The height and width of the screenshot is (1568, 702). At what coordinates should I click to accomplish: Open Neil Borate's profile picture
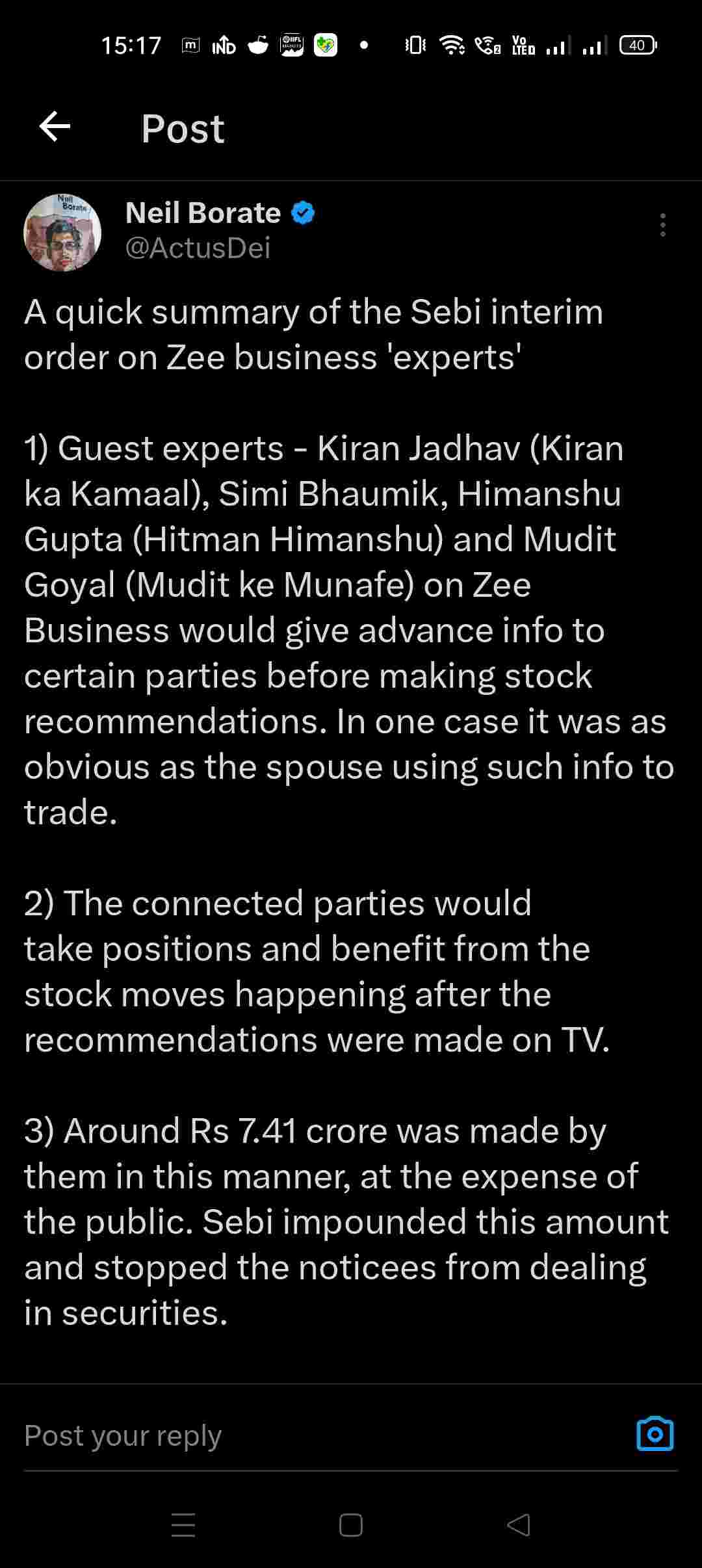(x=62, y=232)
